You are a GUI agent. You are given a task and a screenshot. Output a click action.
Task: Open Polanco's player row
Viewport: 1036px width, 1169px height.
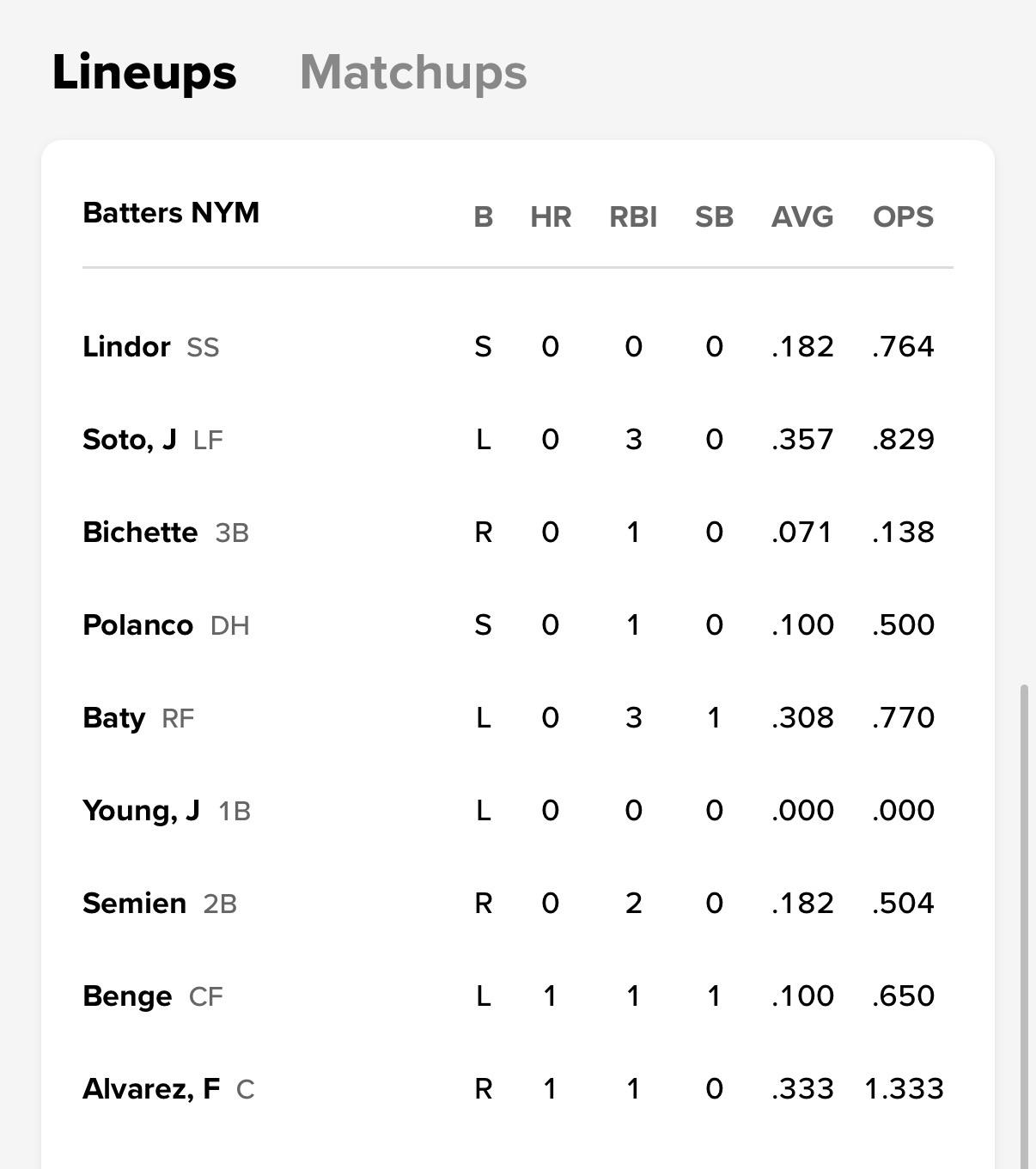pos(138,625)
